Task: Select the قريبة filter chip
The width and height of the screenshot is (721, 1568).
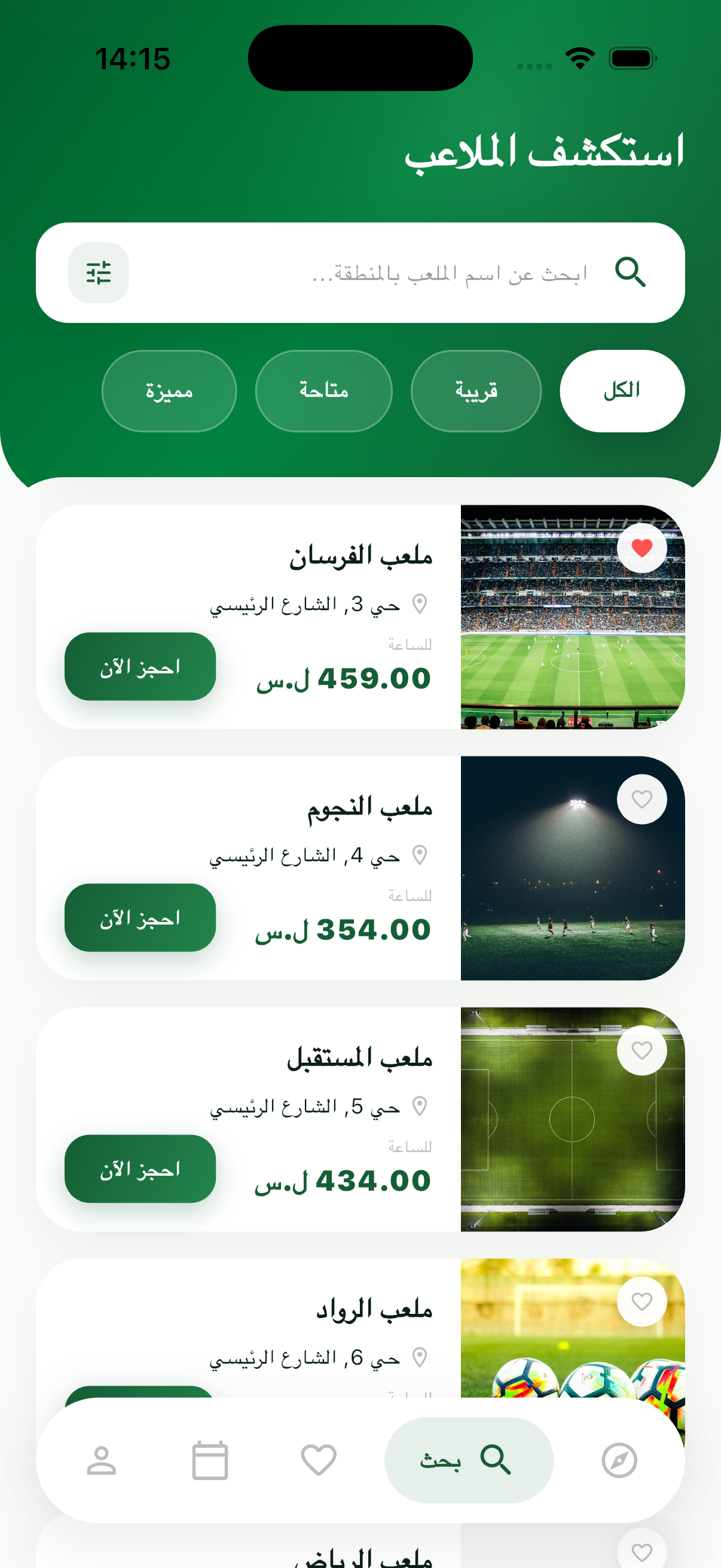Action: pos(476,391)
